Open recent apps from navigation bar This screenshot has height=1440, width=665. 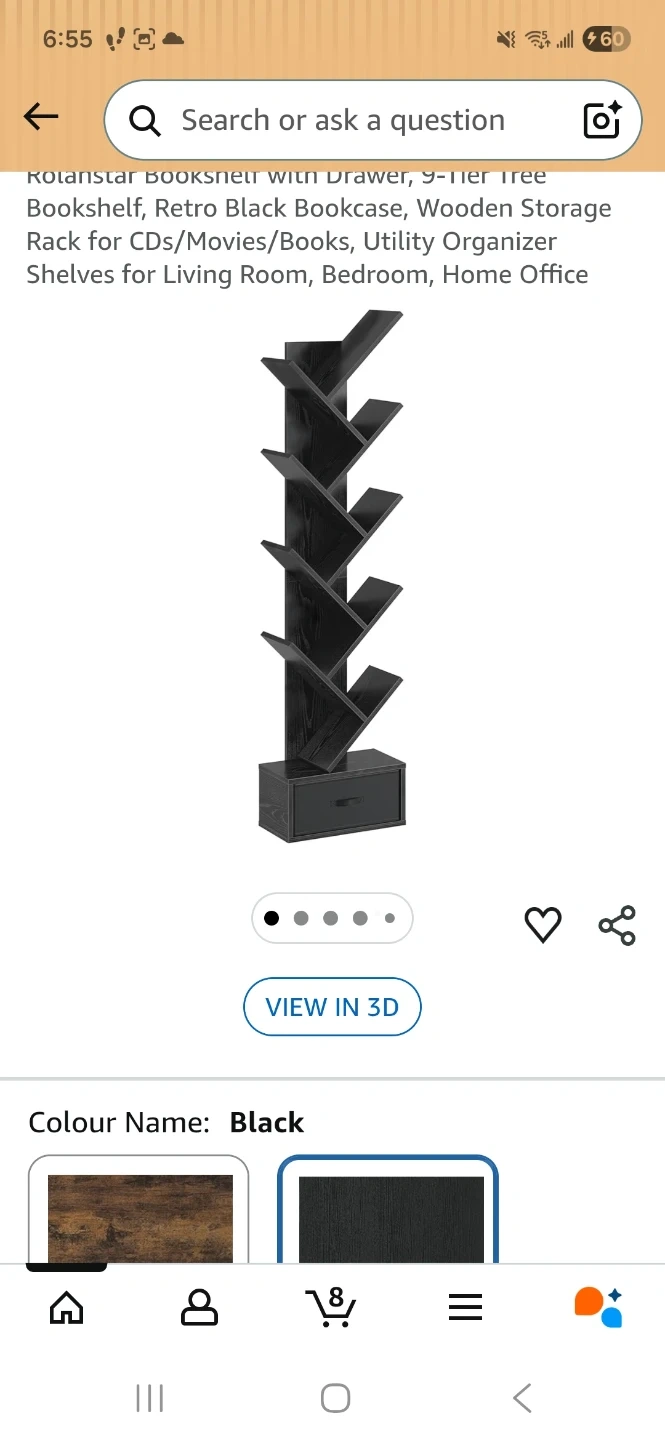pyautogui.click(x=149, y=1398)
